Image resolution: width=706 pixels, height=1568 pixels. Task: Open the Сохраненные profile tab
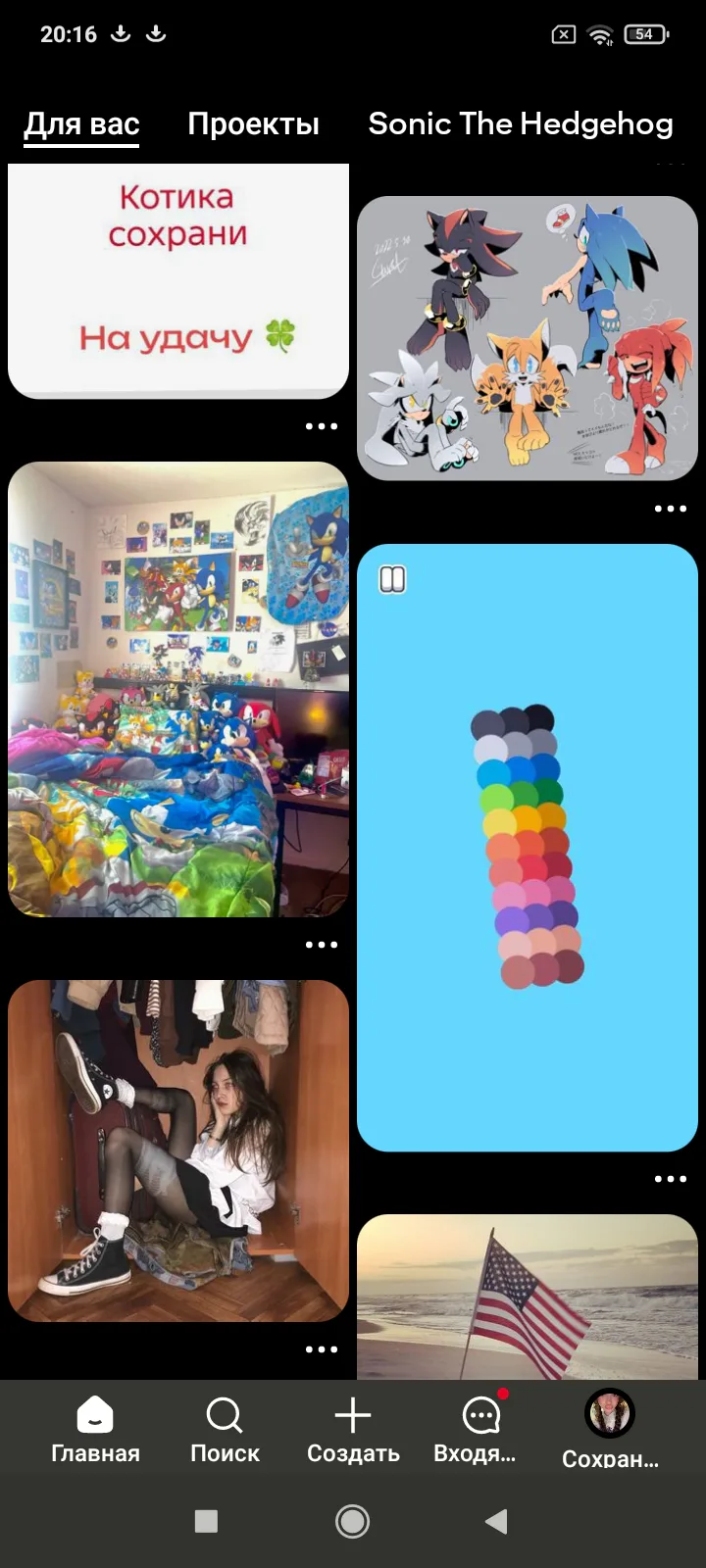coord(610,1430)
